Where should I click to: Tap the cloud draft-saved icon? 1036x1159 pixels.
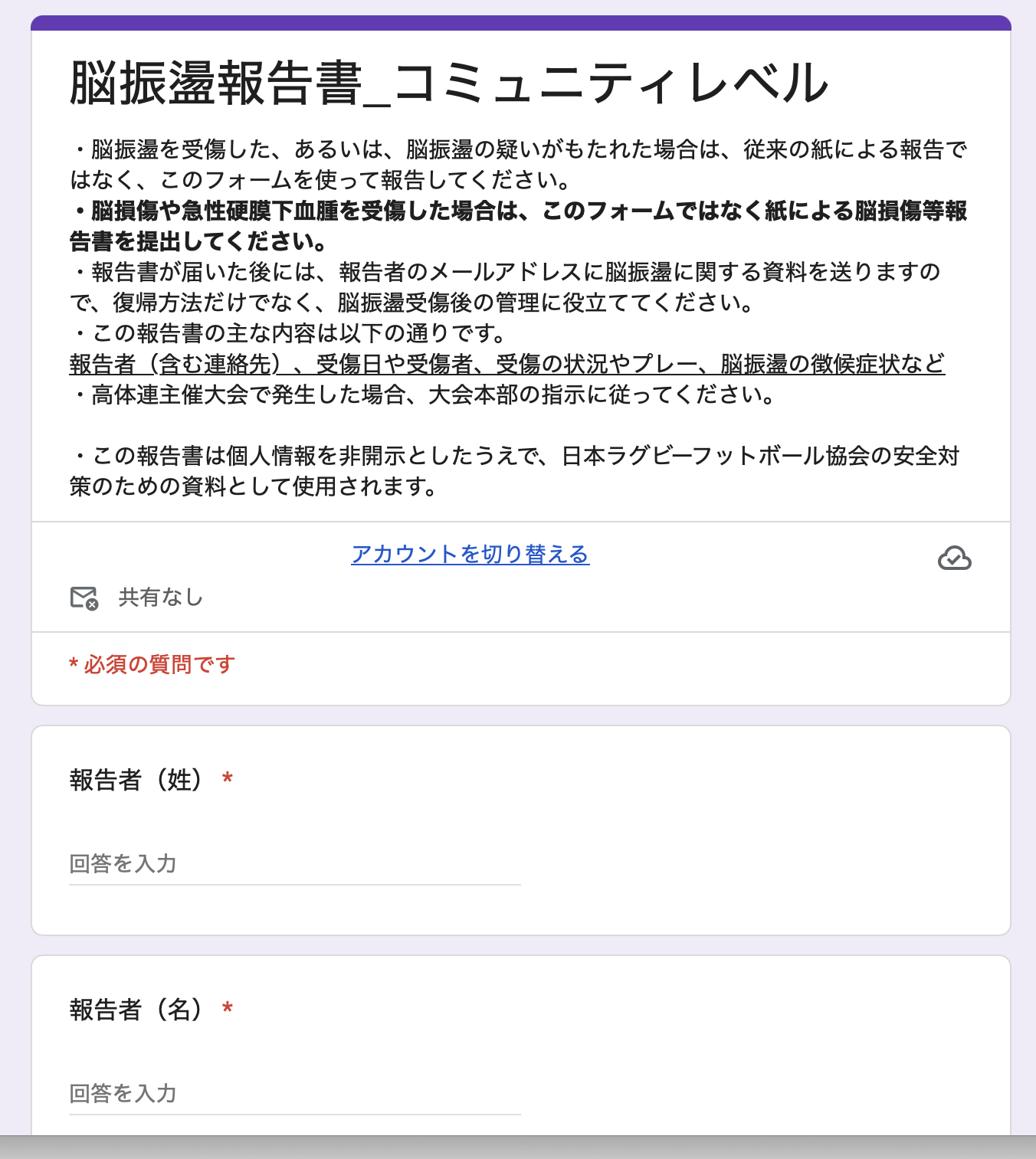pyautogui.click(x=954, y=558)
